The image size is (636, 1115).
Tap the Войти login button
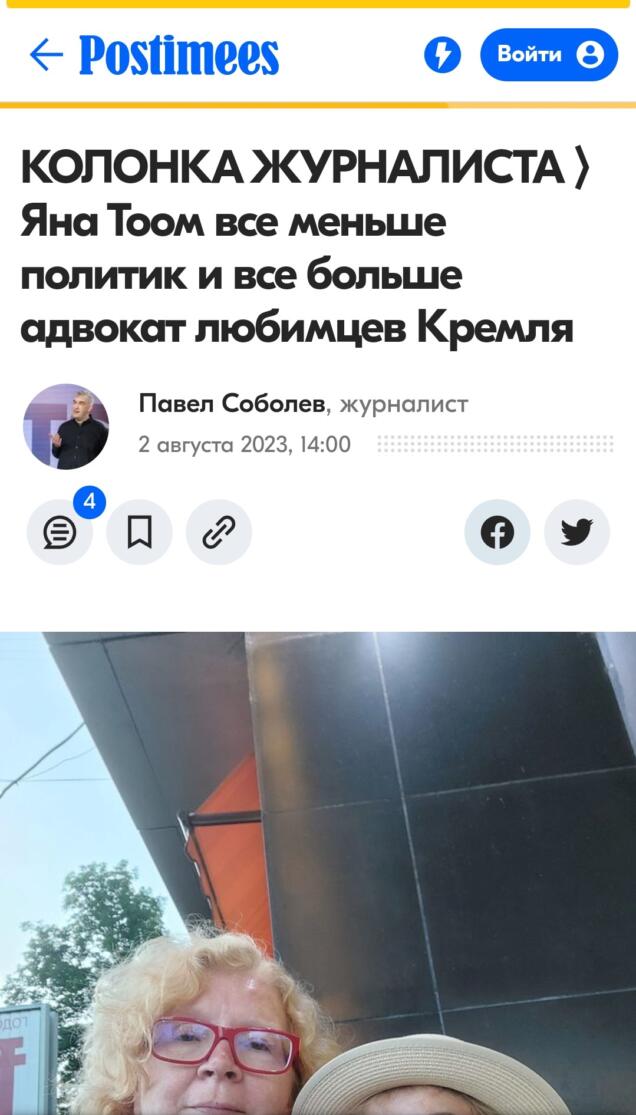(549, 54)
